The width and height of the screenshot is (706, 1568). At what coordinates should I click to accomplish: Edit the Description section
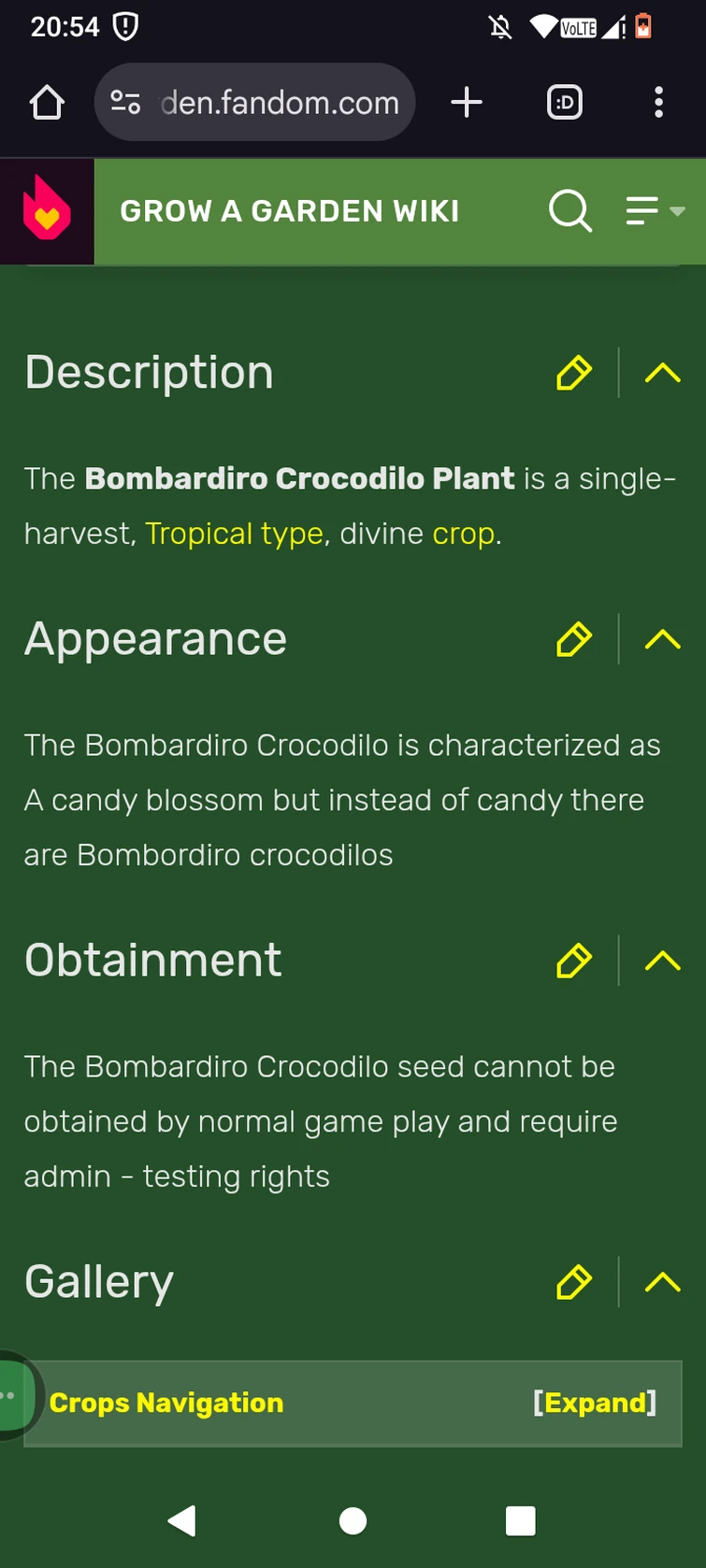[574, 373]
